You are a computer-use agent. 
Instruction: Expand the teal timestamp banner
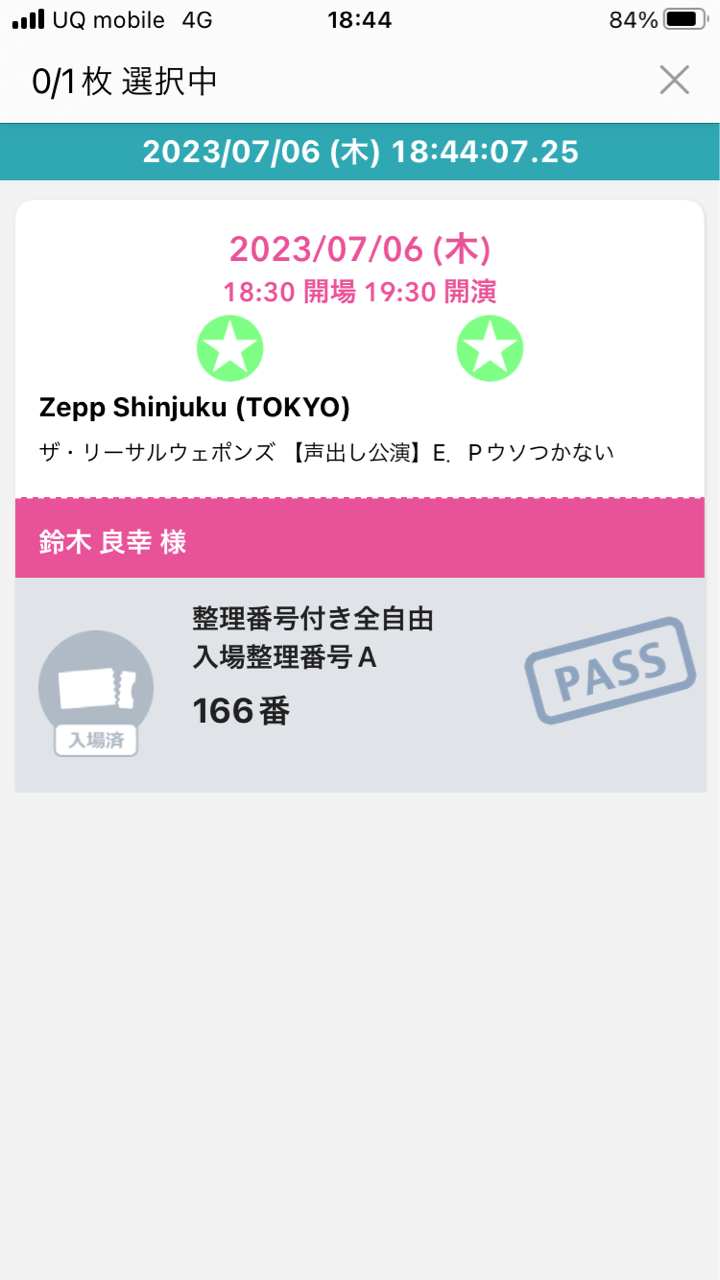[360, 151]
